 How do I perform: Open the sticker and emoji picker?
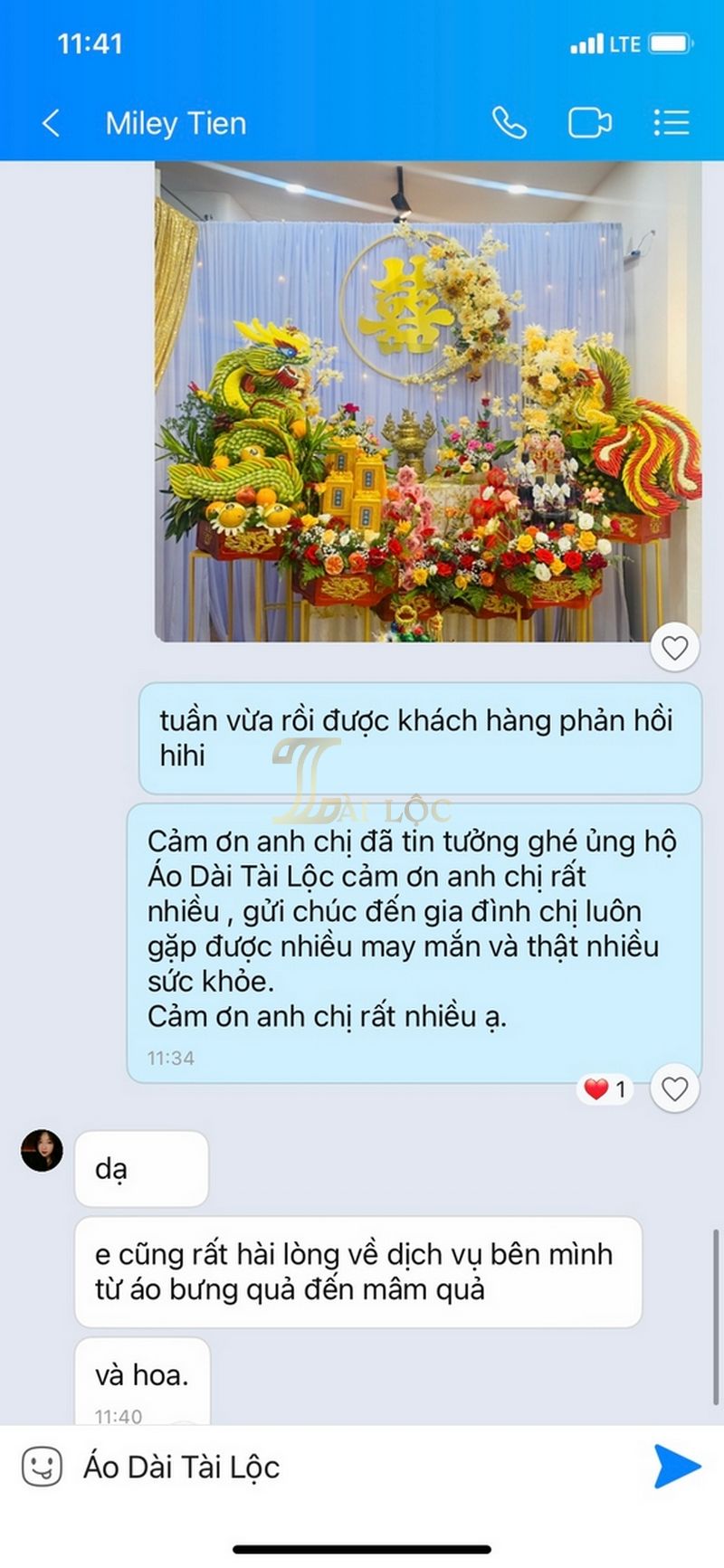click(42, 1467)
